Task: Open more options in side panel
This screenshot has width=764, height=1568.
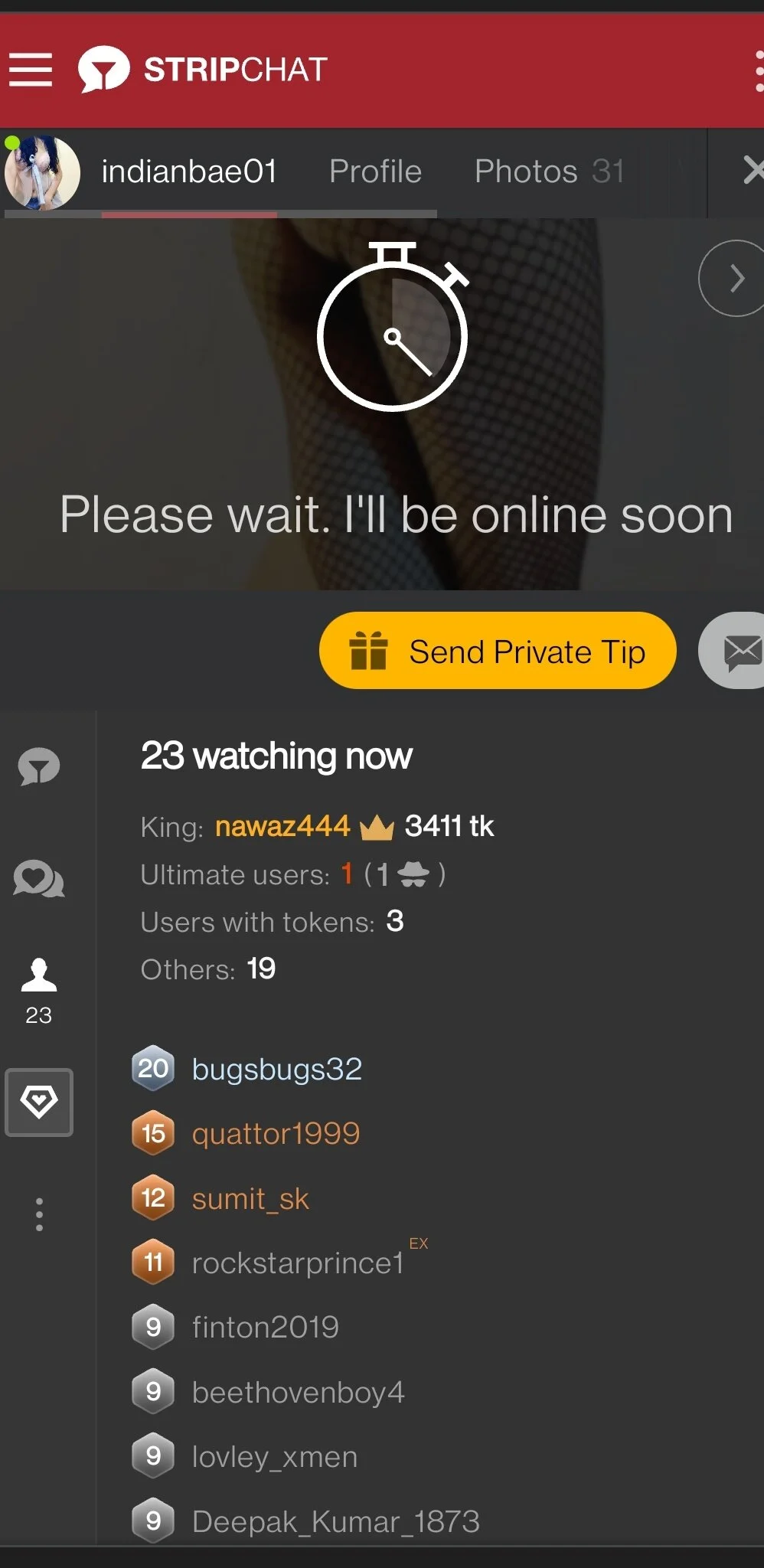Action: [x=39, y=1214]
